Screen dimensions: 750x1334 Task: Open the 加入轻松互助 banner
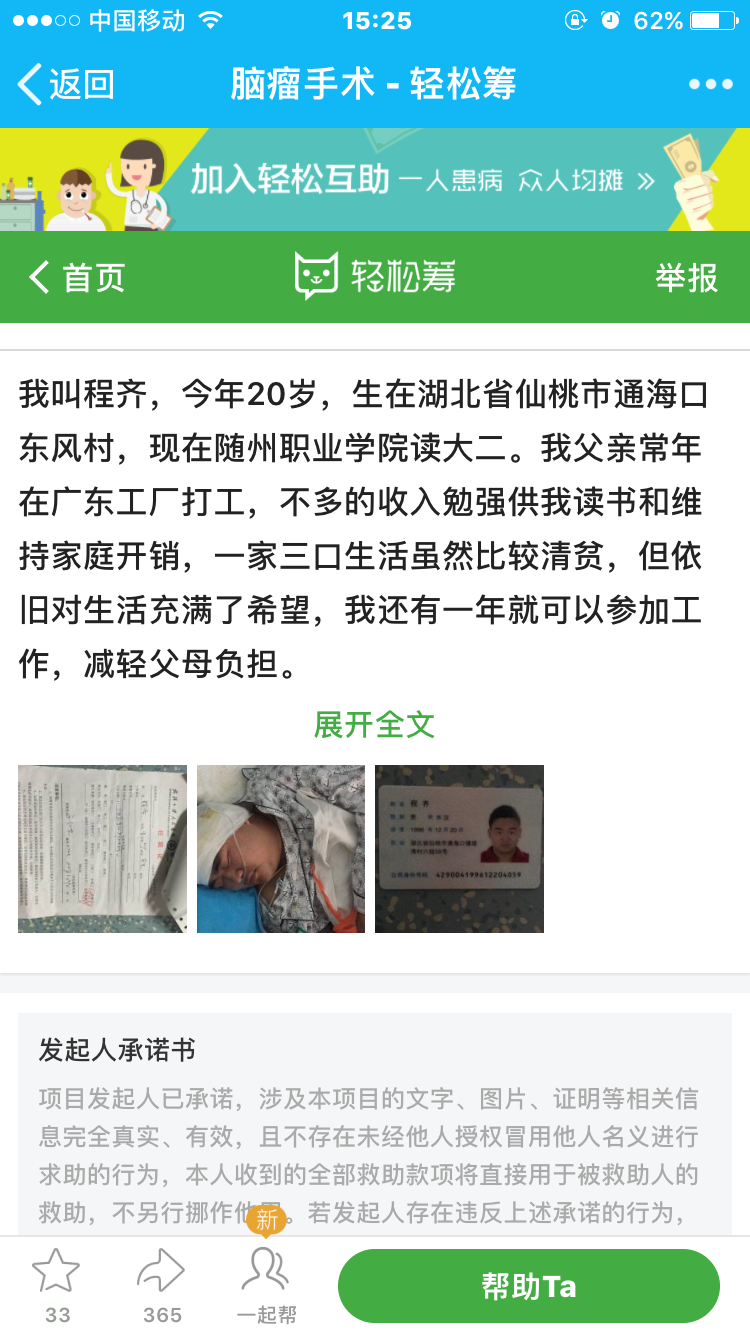click(375, 180)
